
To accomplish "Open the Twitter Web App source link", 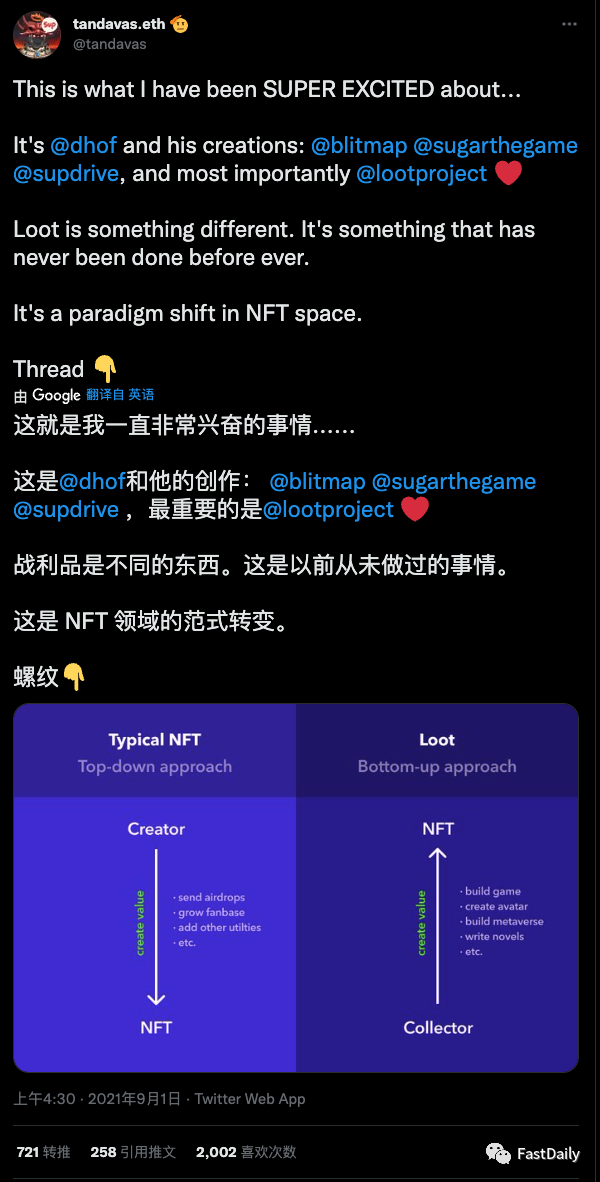I will pyautogui.click(x=250, y=1099).
